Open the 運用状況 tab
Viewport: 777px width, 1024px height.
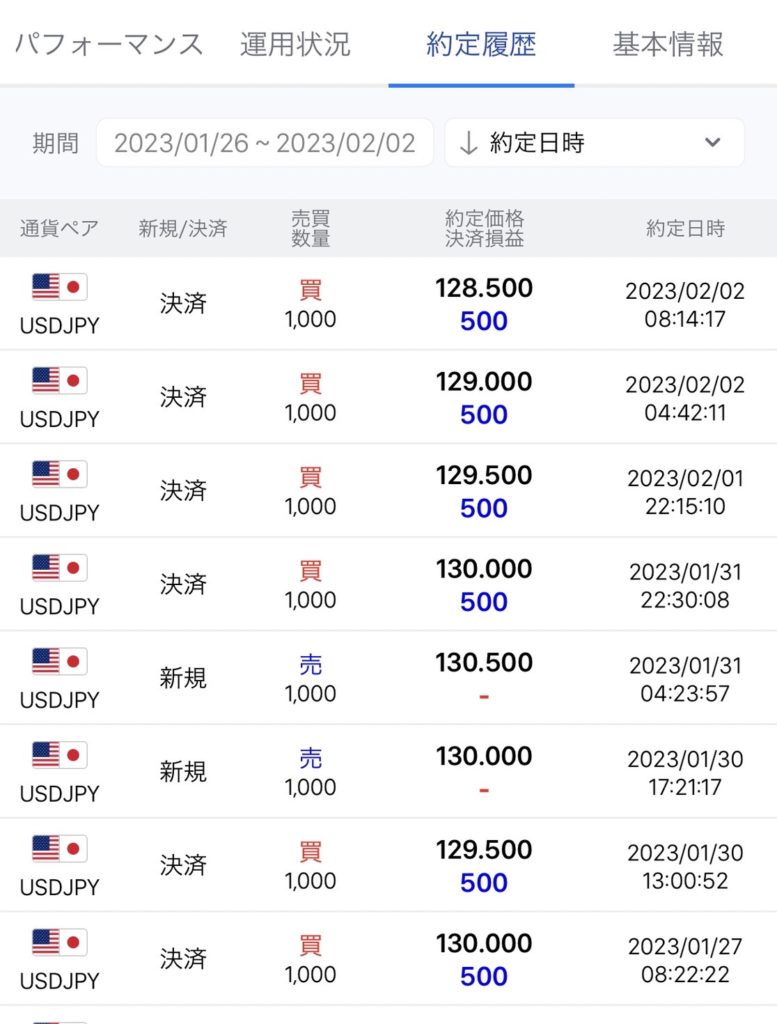[295, 45]
